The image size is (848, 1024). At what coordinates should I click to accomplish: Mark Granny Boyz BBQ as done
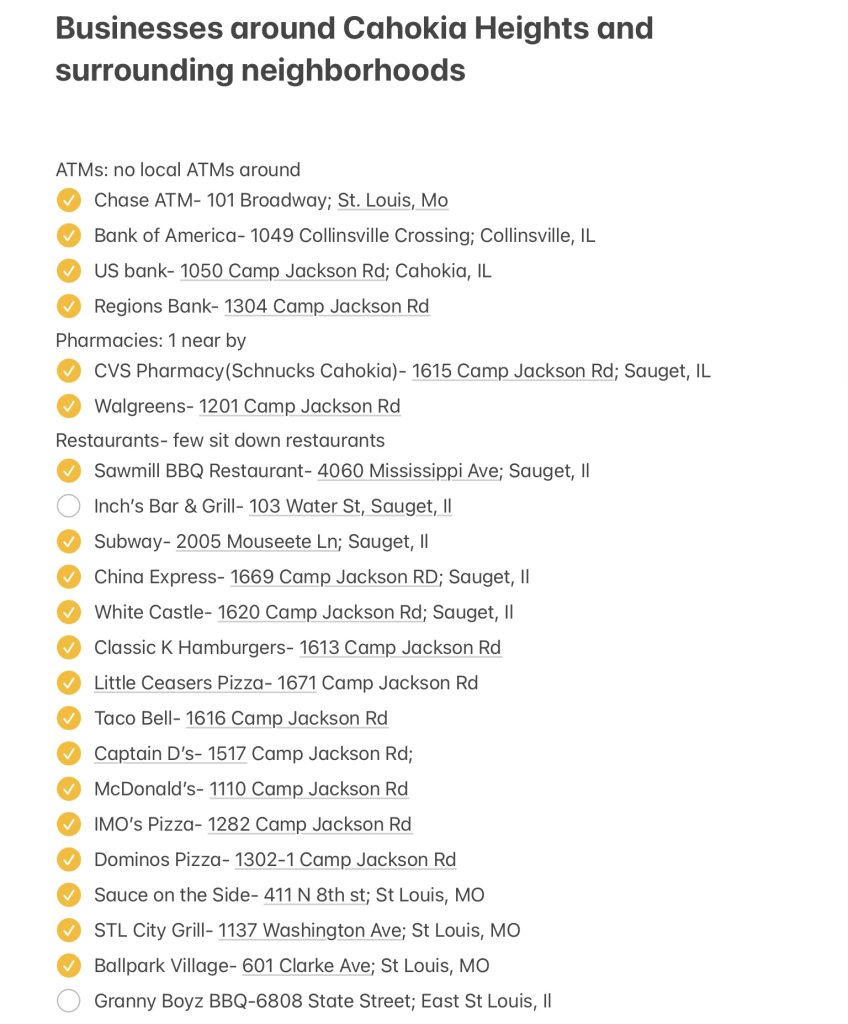coord(68,1000)
